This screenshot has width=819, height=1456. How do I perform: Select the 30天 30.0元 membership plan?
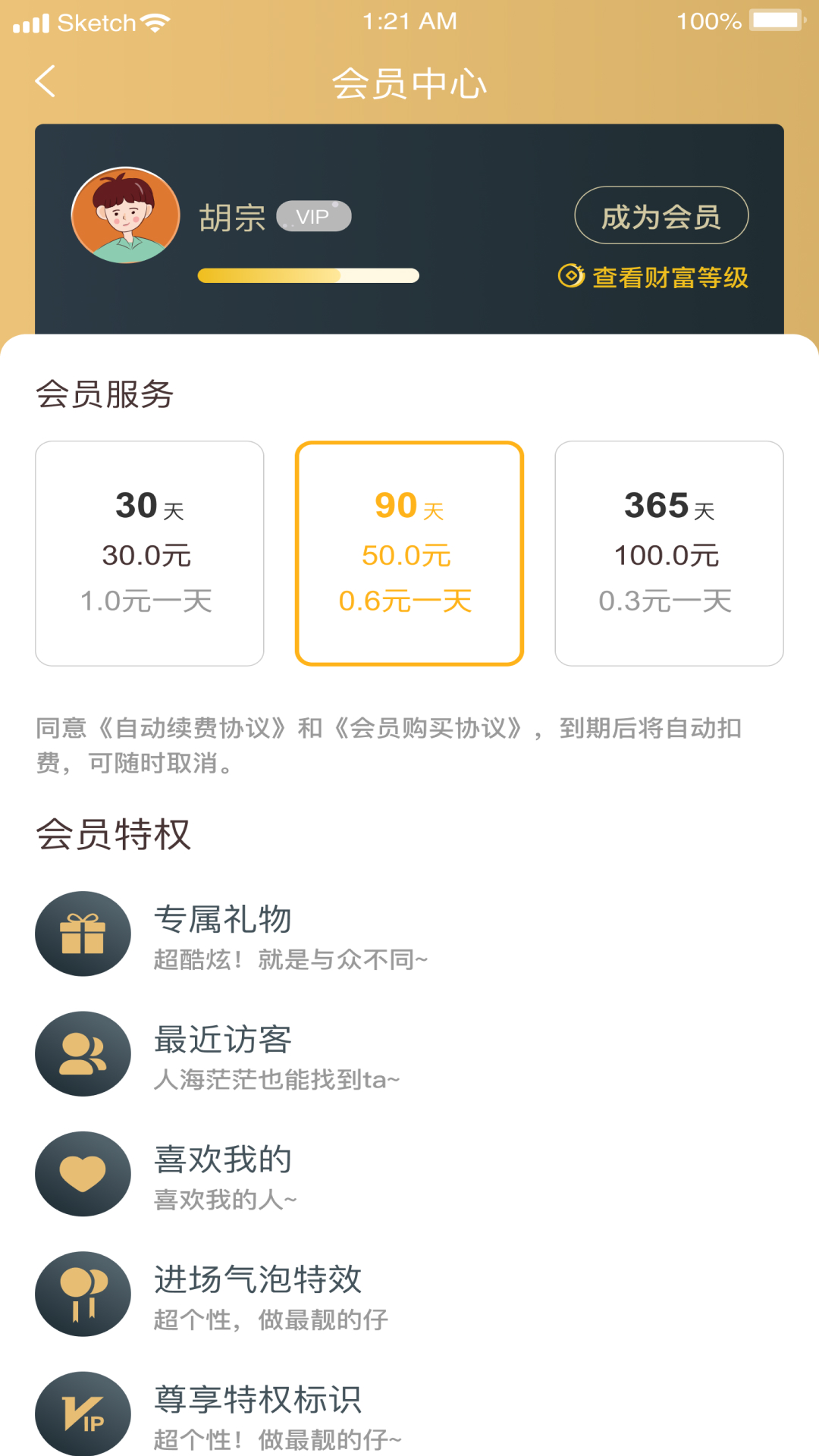click(149, 554)
